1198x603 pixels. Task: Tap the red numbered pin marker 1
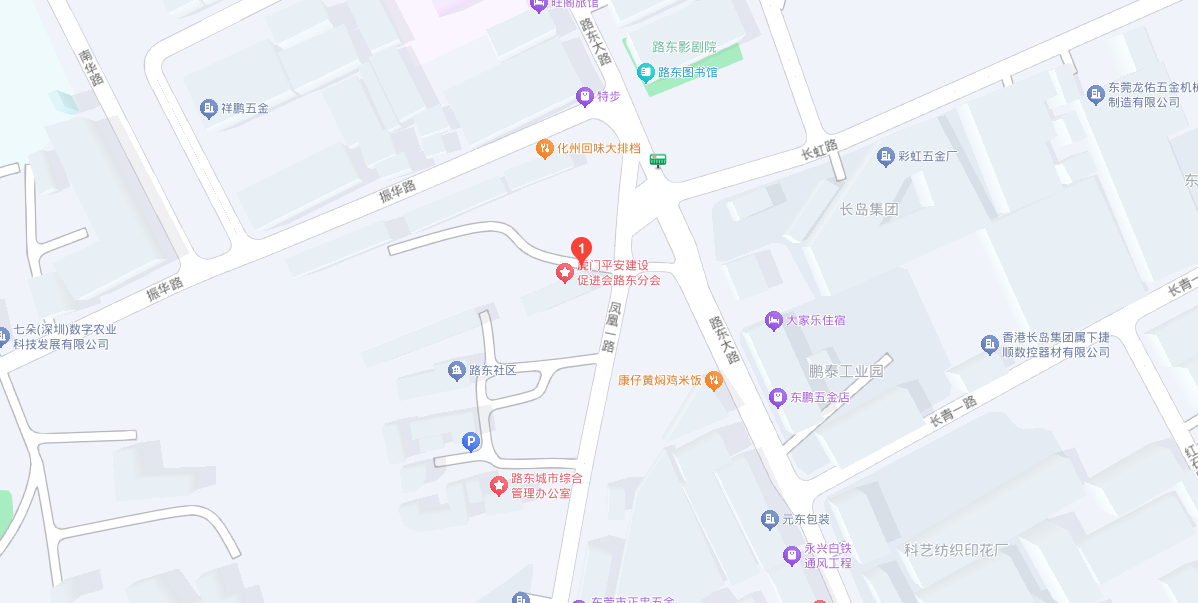click(x=580, y=250)
